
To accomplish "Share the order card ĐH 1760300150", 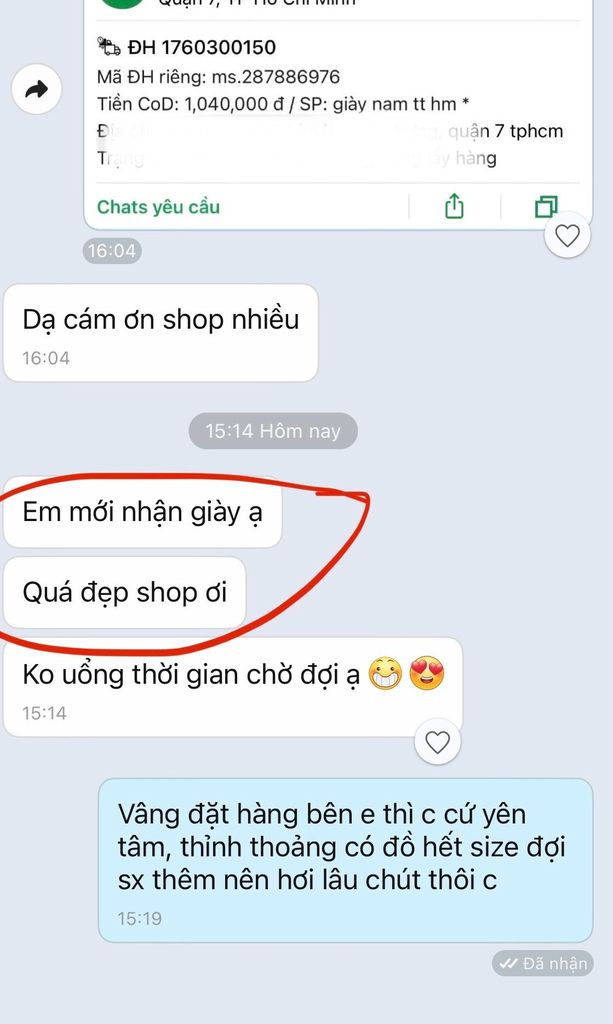I will 454,207.
